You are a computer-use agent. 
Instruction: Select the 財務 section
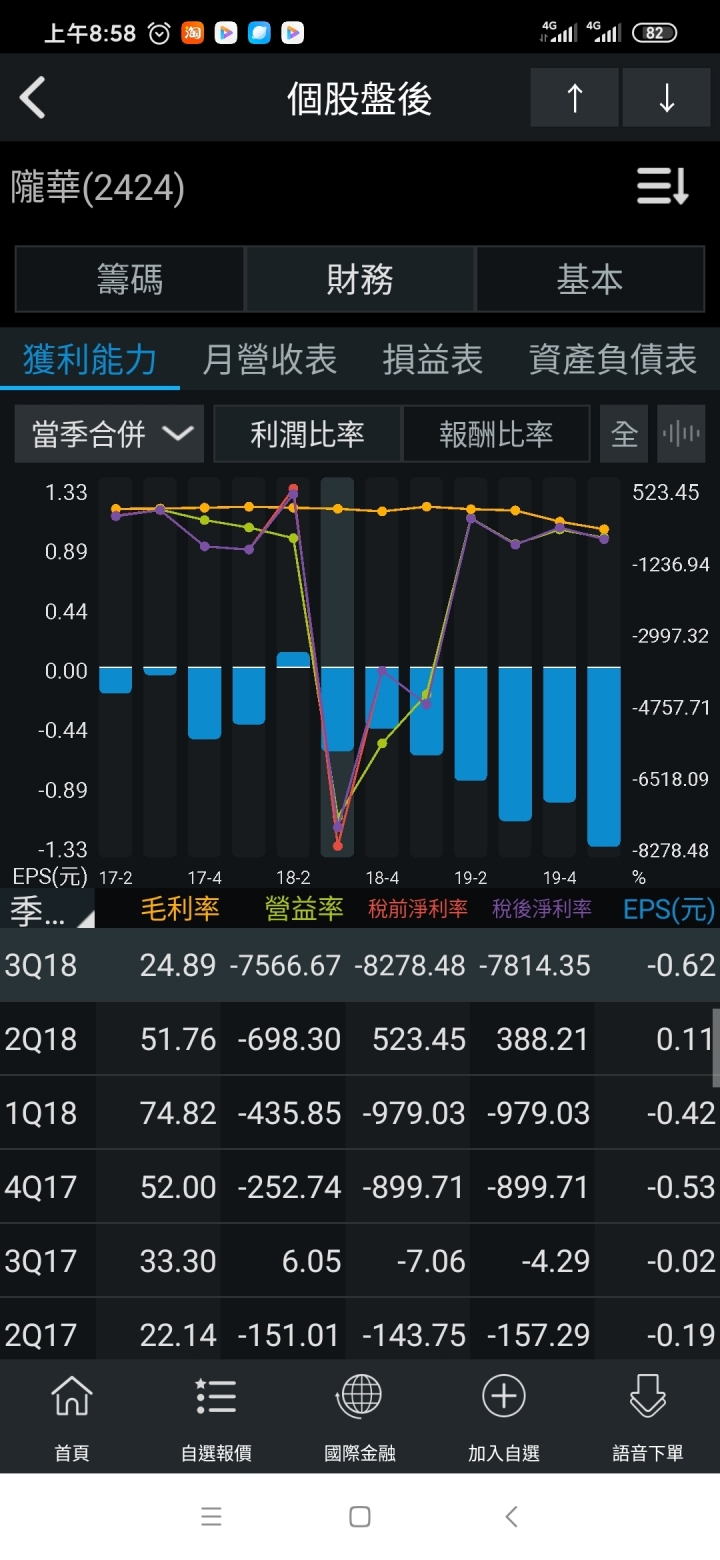tap(360, 279)
